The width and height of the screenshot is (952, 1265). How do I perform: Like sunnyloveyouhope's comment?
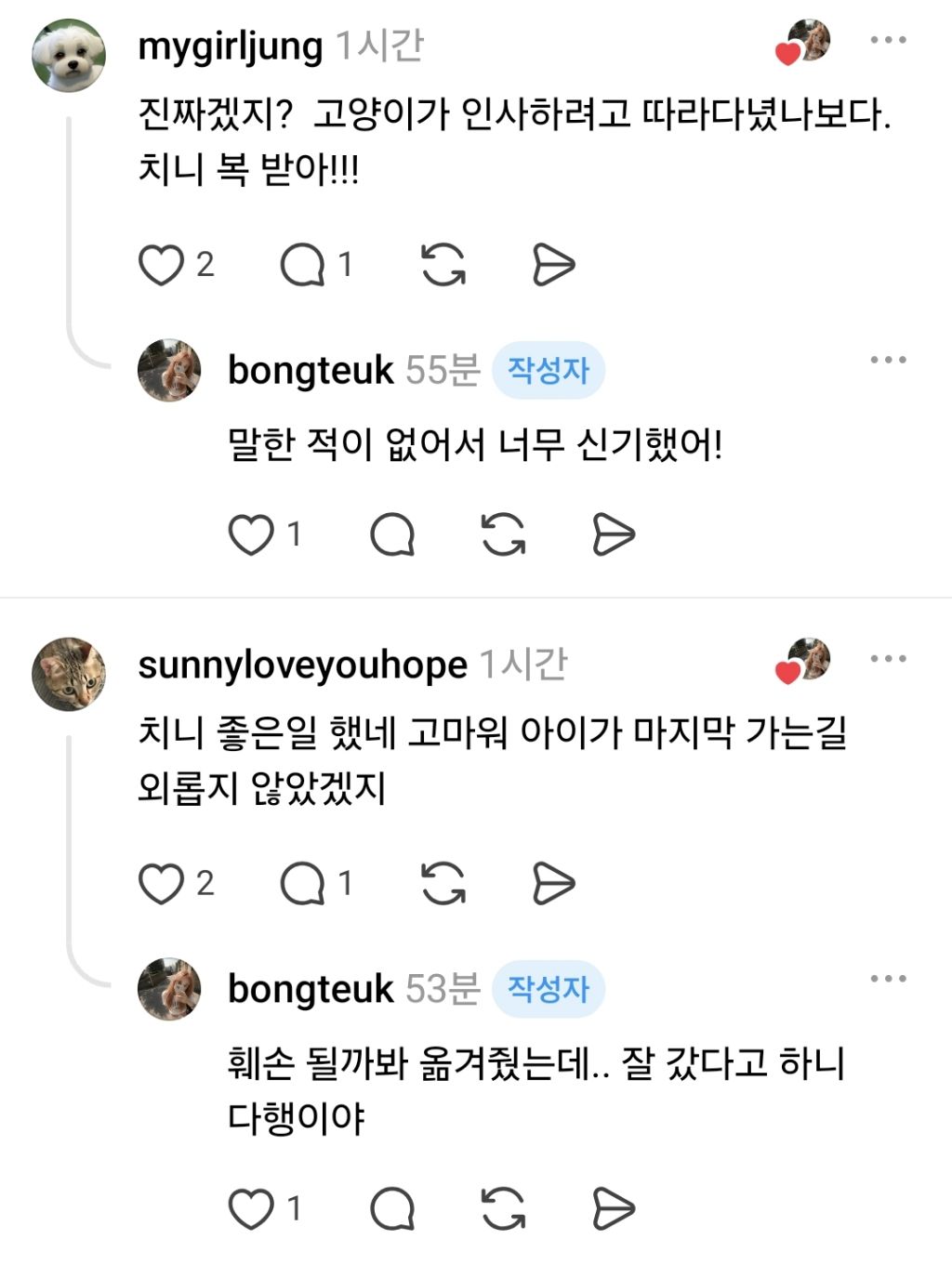pyautogui.click(x=161, y=883)
